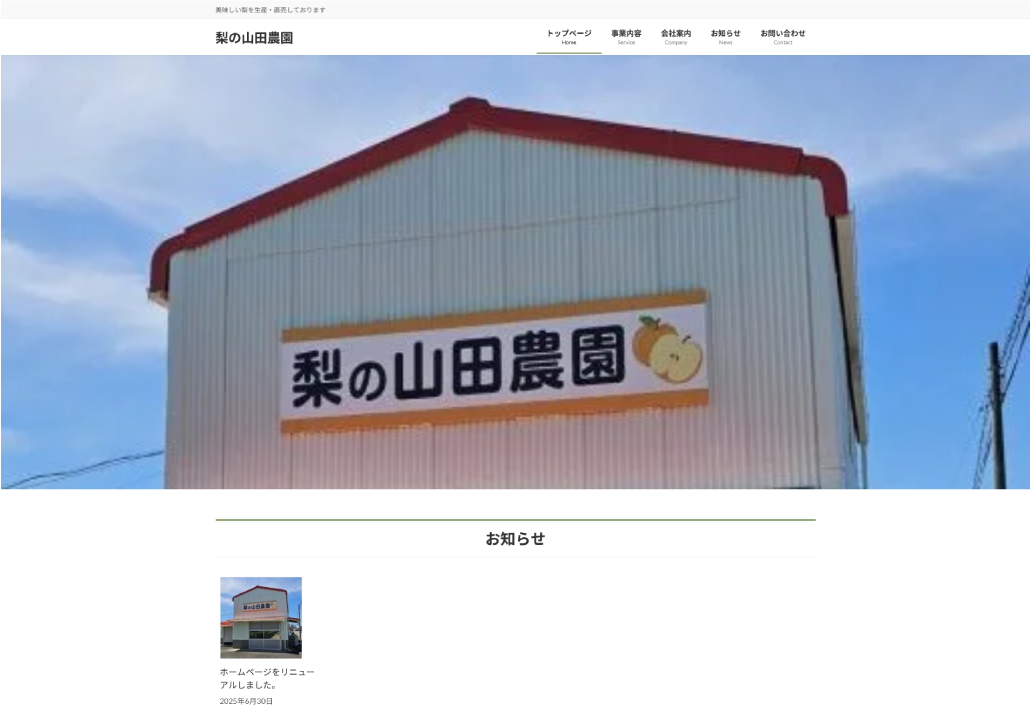The width and height of the screenshot is (1030, 715).
Task: Open the トップページ Home nav item
Action: [x=568, y=37]
